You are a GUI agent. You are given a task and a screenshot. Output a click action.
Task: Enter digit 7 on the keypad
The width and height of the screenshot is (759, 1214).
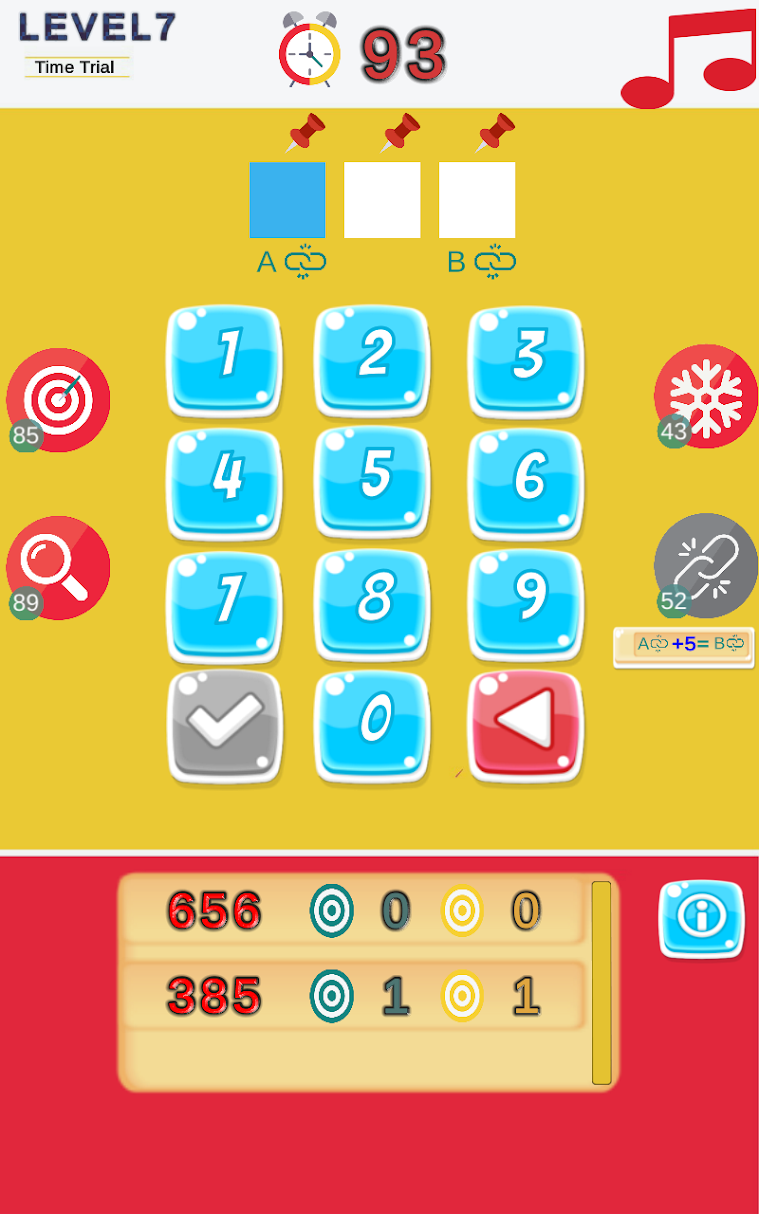tap(224, 604)
